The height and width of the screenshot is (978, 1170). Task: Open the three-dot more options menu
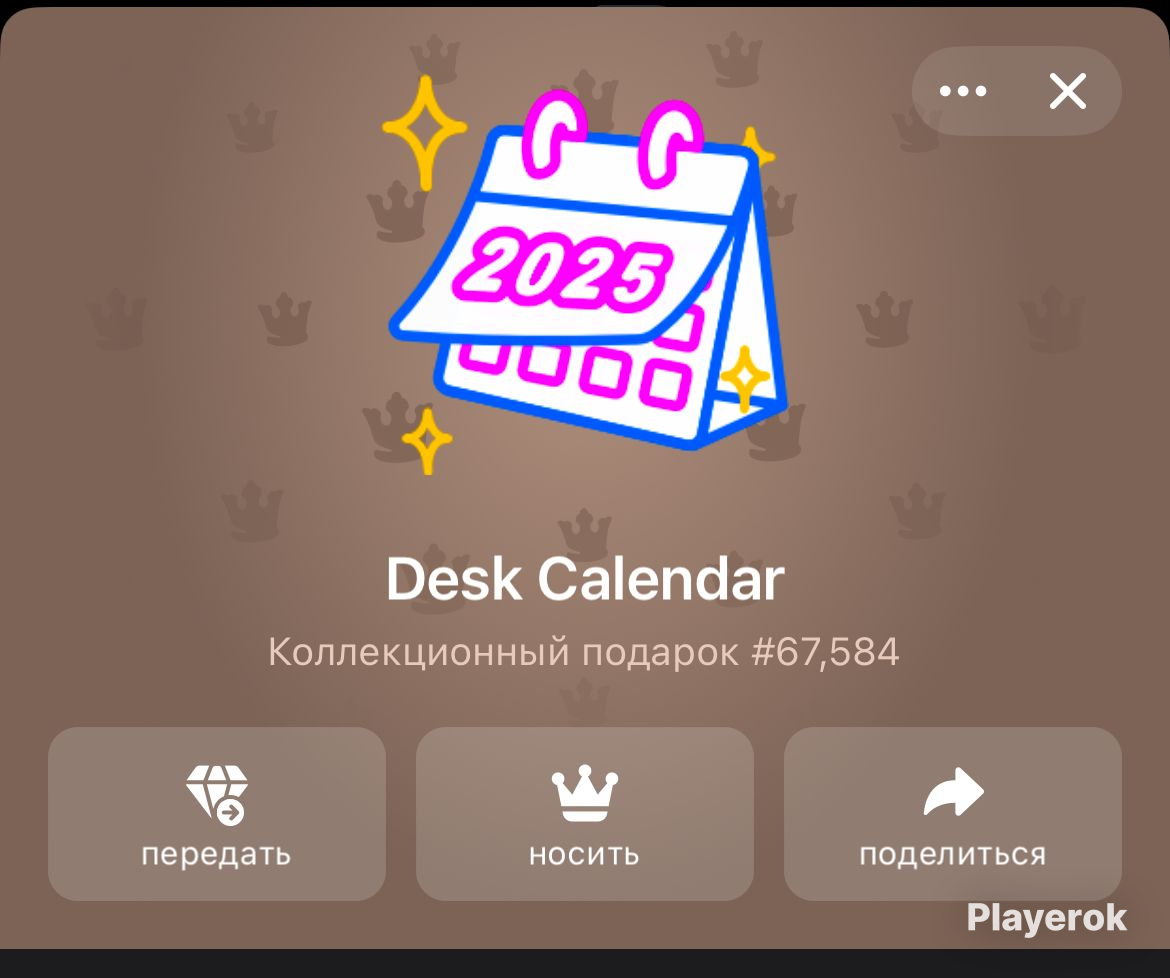pos(963,92)
